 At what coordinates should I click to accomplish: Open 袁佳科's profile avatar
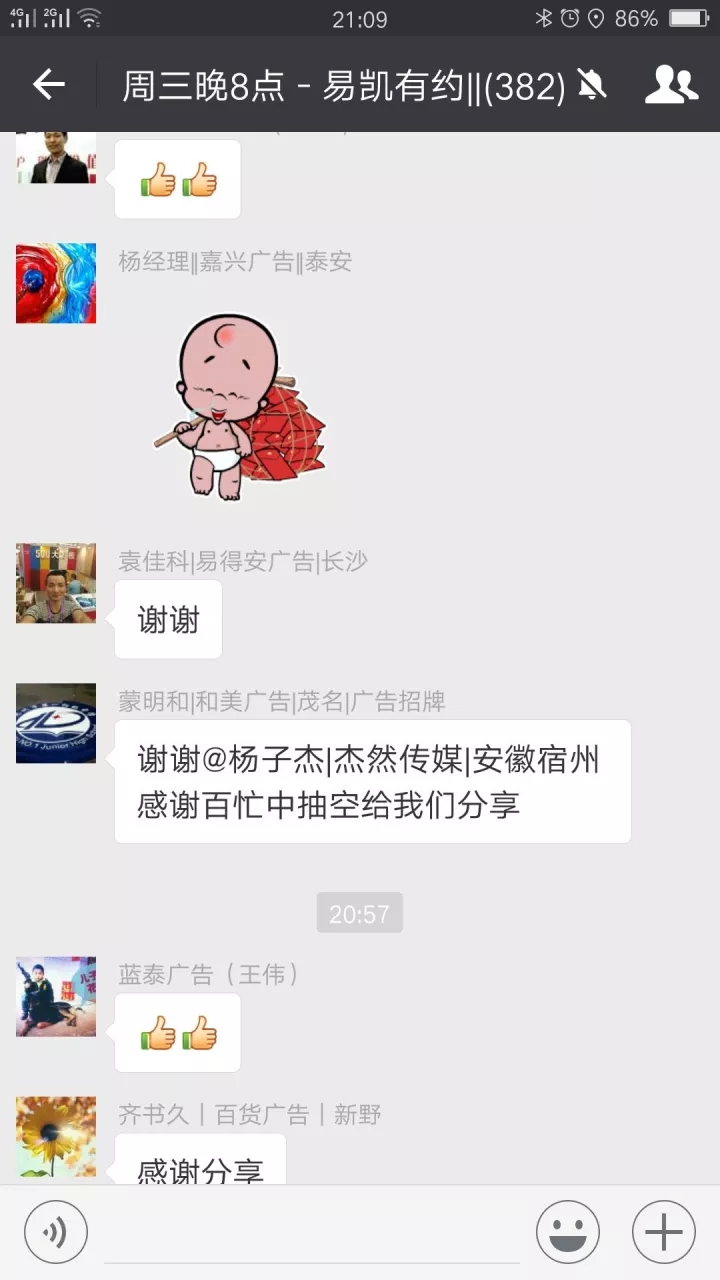click(55, 583)
